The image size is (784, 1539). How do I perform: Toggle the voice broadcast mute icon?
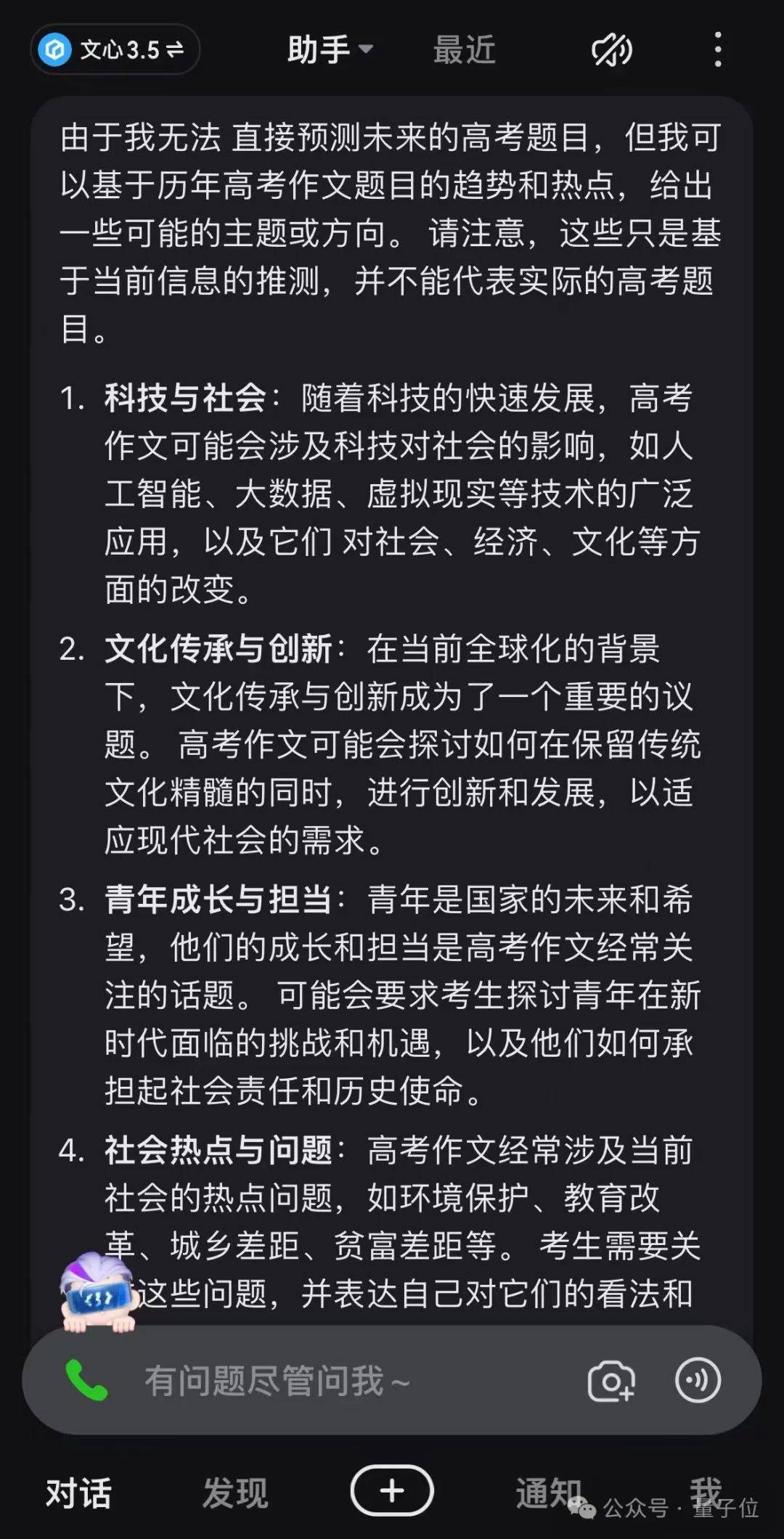611,49
